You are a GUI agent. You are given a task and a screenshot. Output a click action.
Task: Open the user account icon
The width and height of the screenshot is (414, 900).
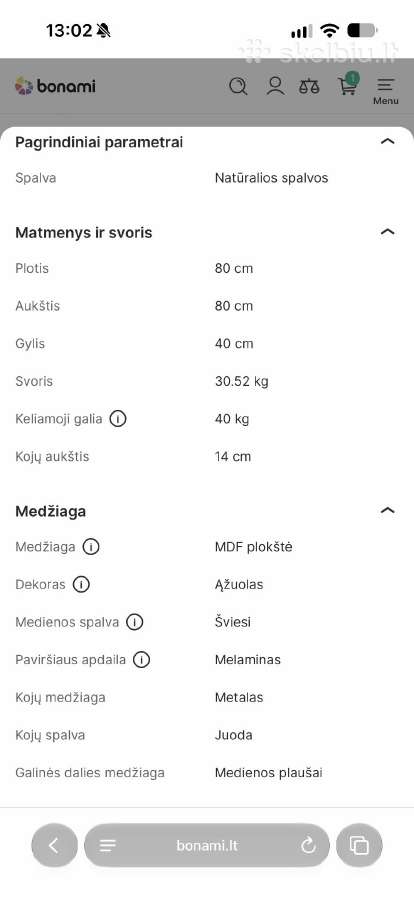(276, 86)
